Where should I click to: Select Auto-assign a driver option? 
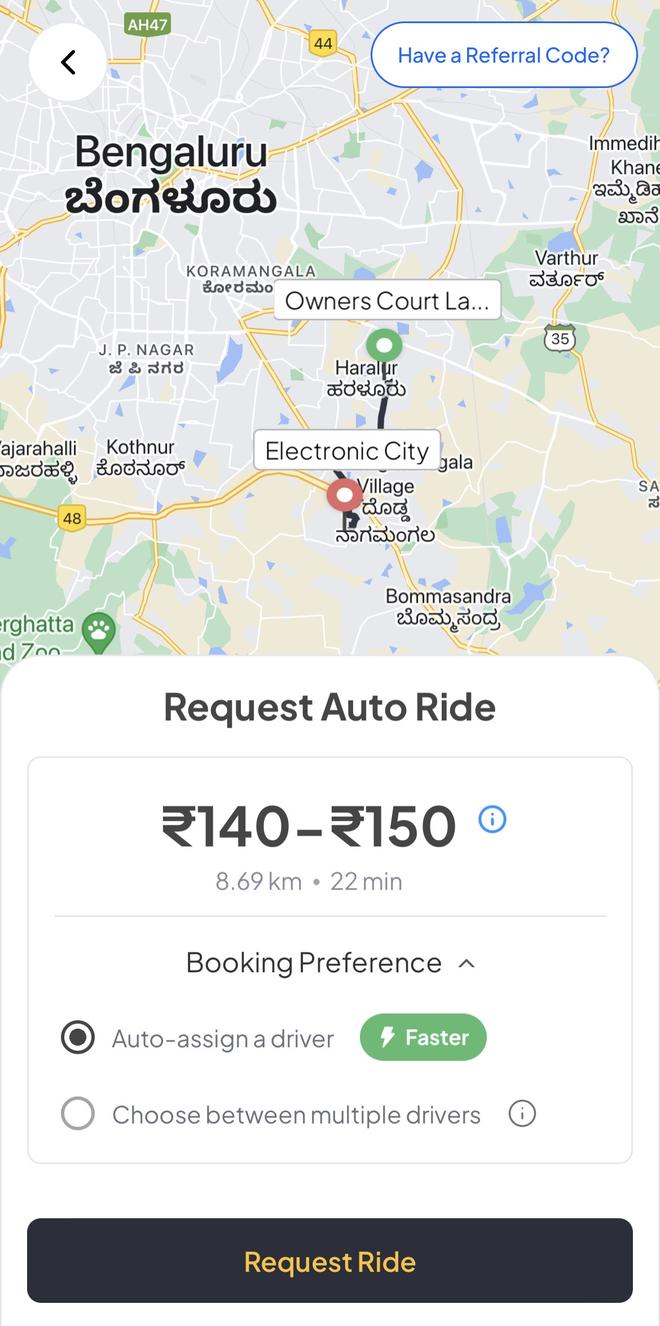78,1038
